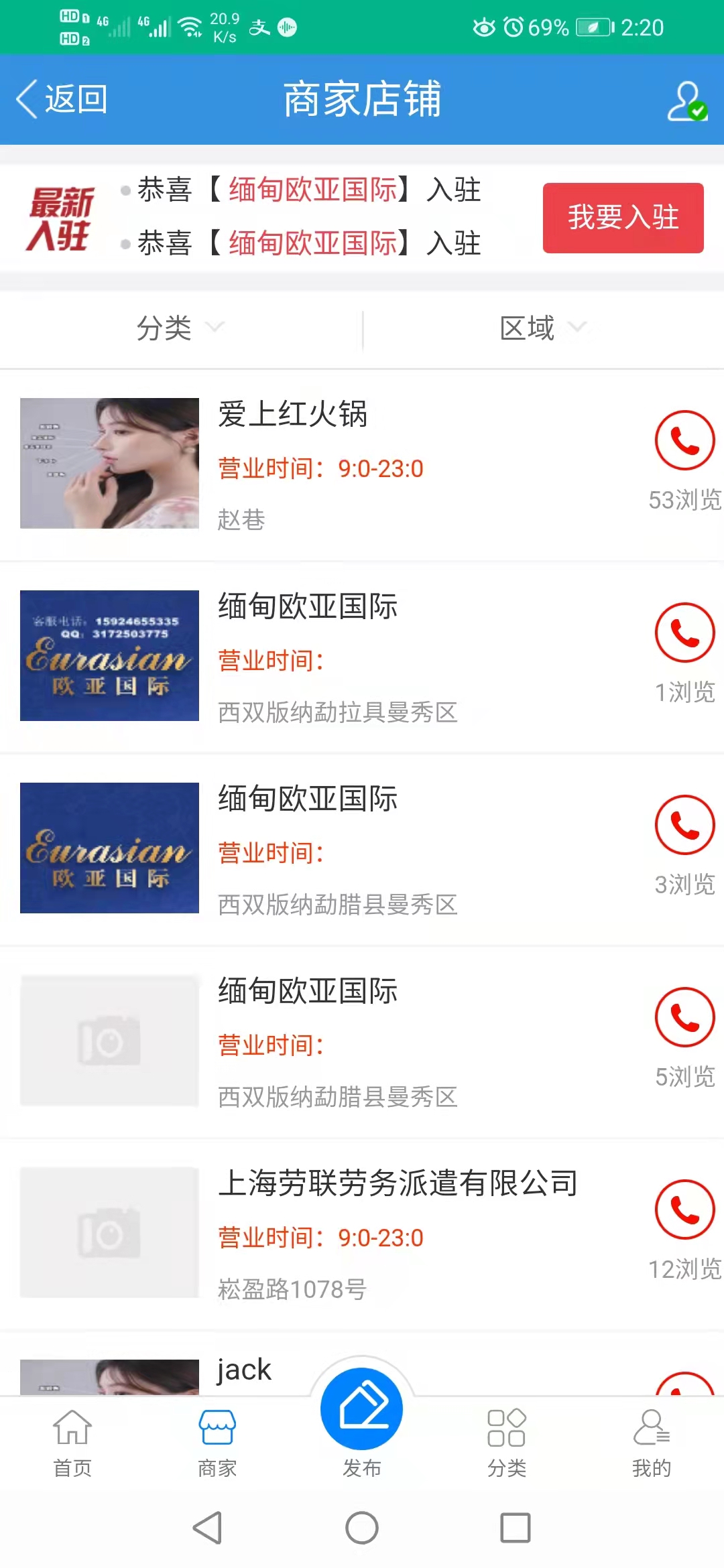Tap the profile icon in top right corner

coord(685,101)
